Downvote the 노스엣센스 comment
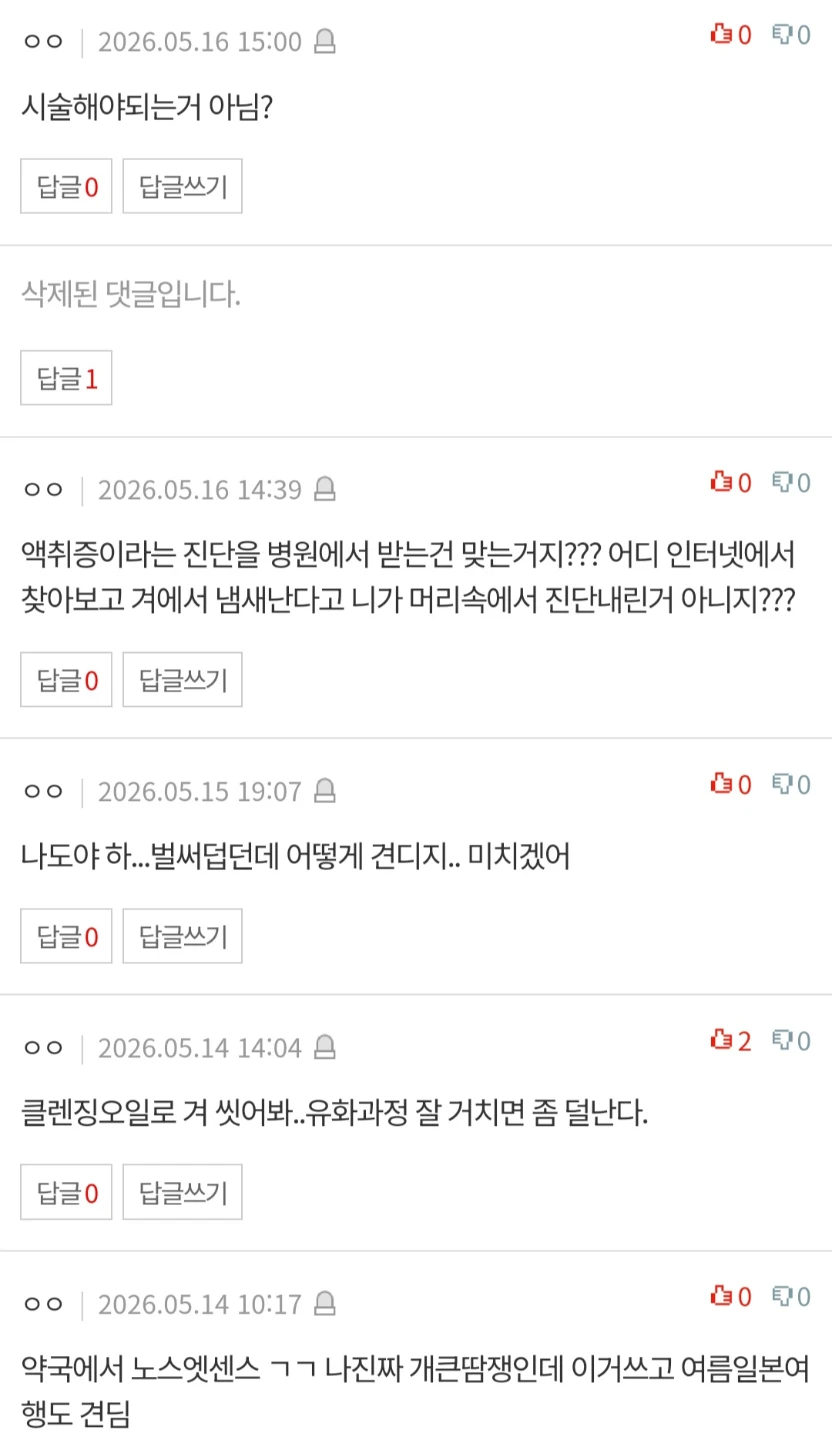 791,1297
